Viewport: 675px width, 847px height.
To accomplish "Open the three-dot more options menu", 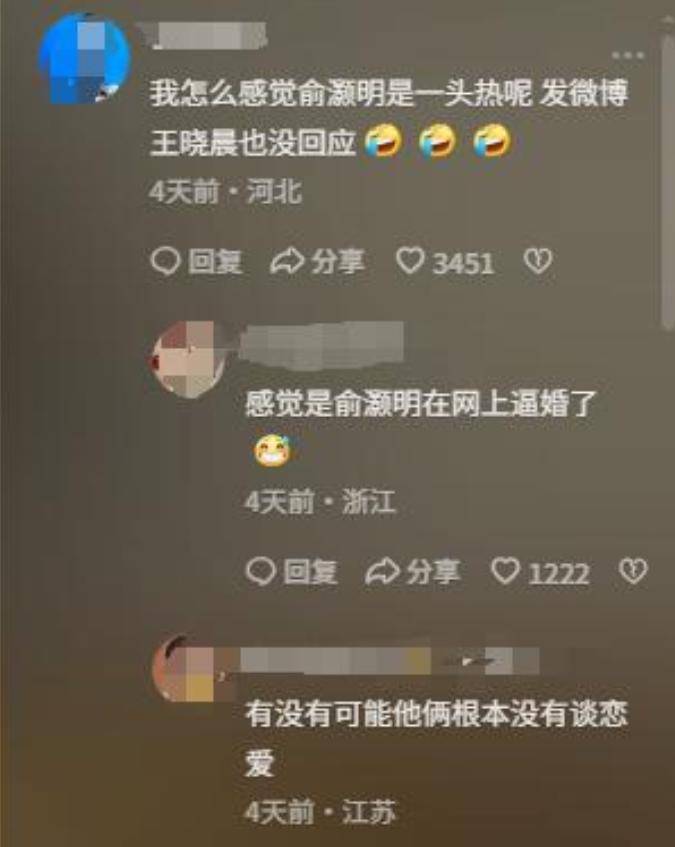I will click(628, 55).
